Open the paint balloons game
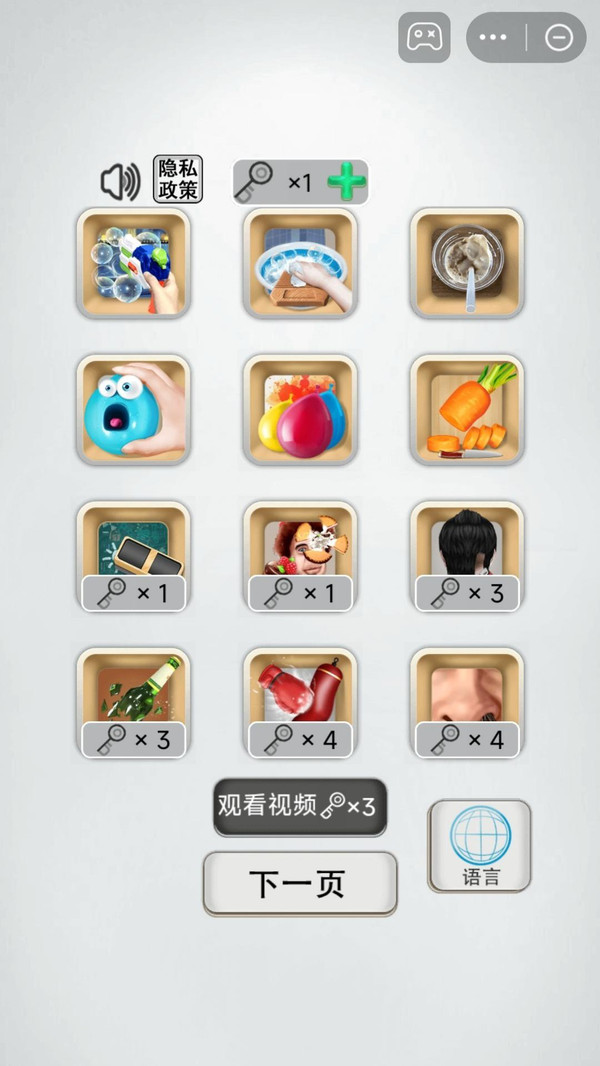This screenshot has height=1066, width=600. (x=300, y=409)
